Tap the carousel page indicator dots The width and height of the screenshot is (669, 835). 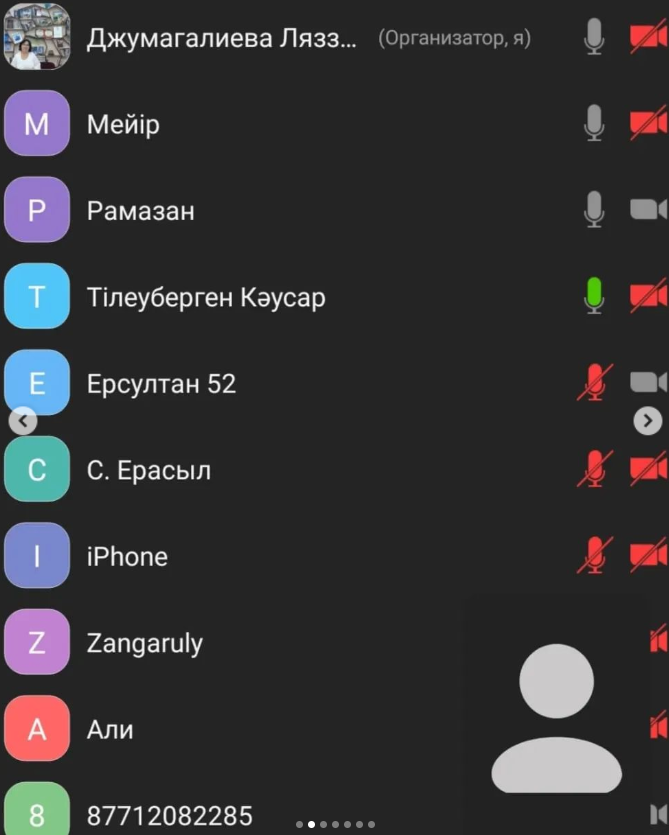click(x=335, y=825)
